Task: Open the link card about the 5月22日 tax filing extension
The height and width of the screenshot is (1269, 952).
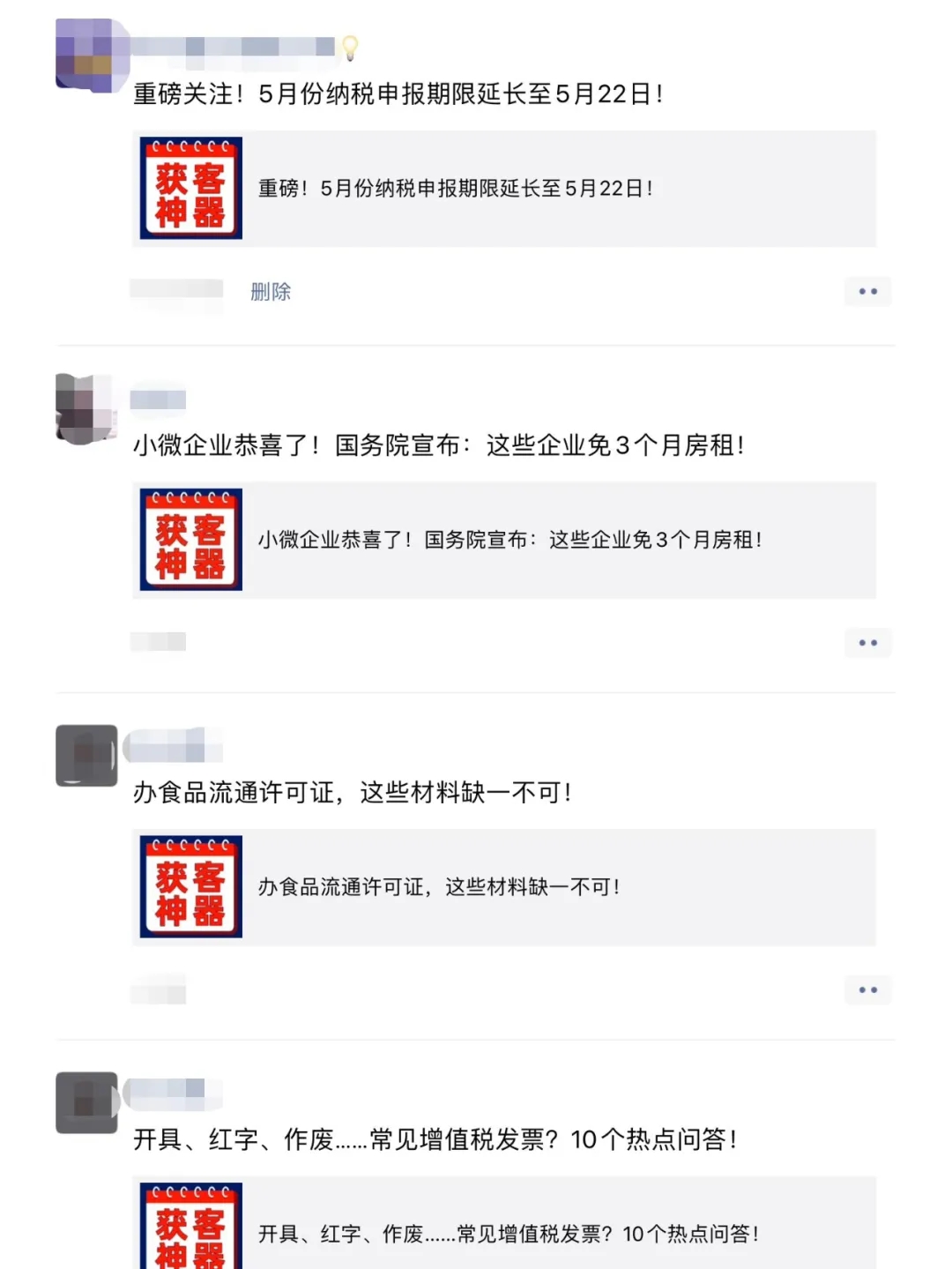Action: pos(503,189)
